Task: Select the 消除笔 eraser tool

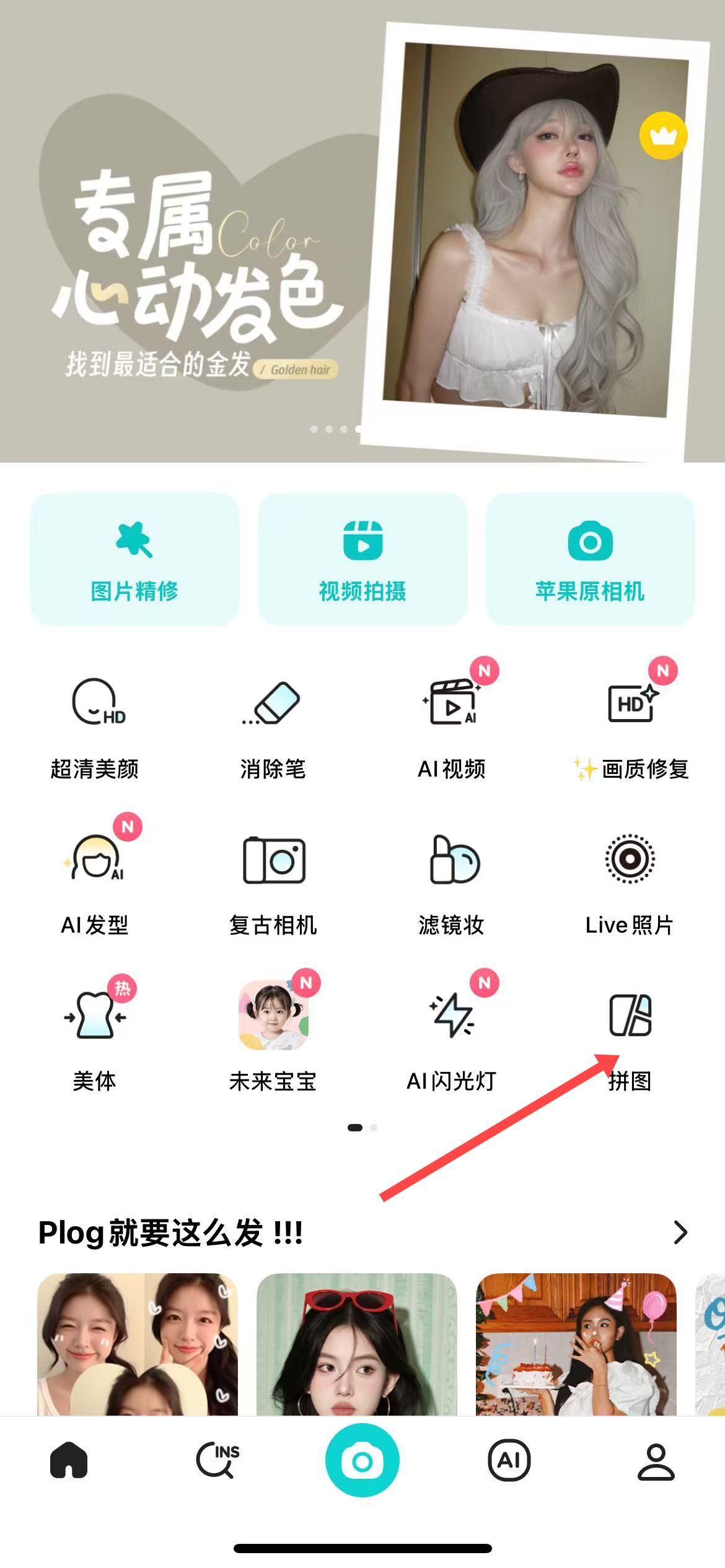Action: 273,726
